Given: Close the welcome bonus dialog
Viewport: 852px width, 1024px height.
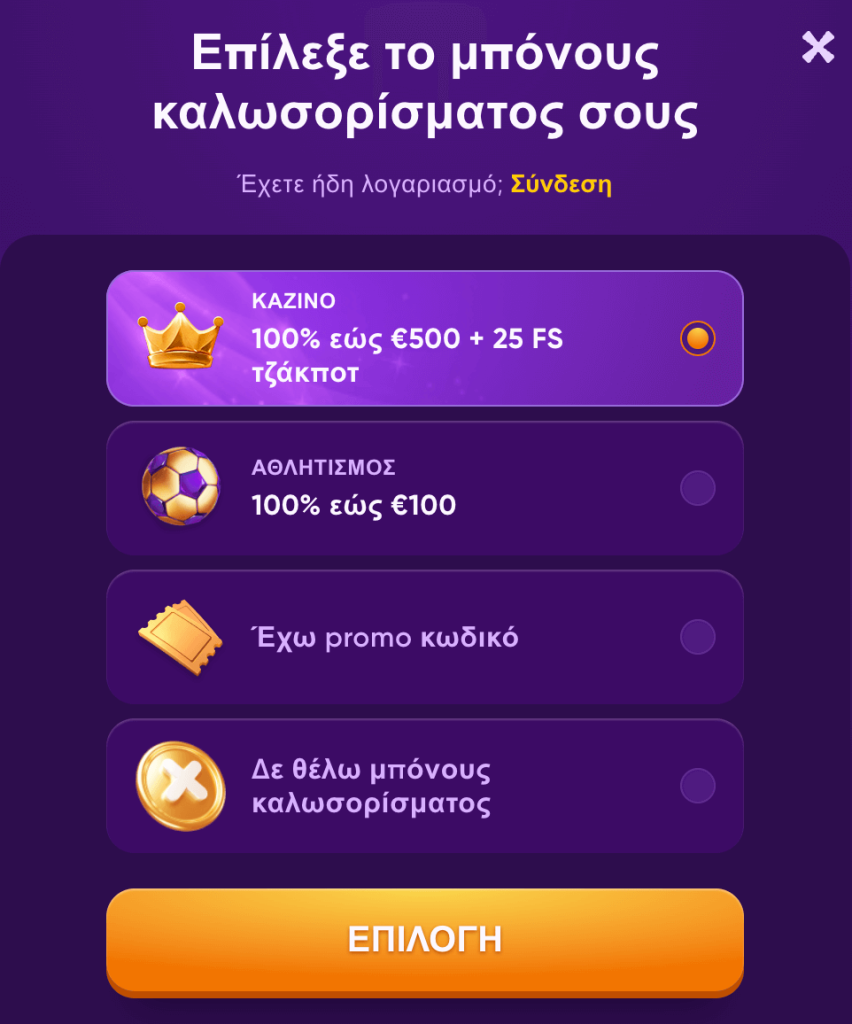Looking at the screenshot, I should (818, 47).
